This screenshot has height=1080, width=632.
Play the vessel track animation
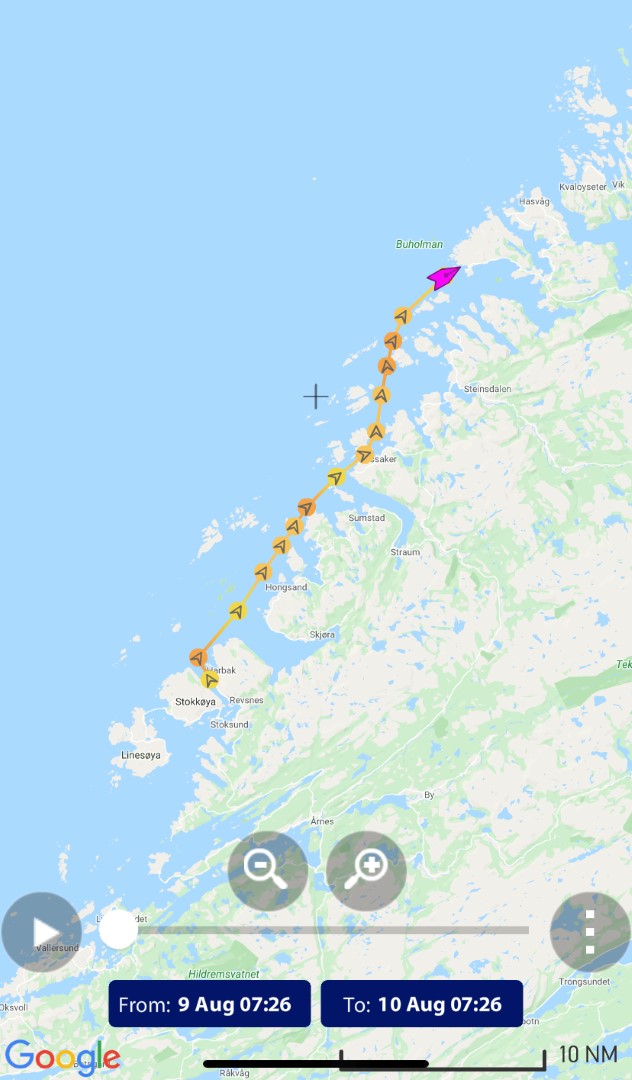click(x=42, y=932)
